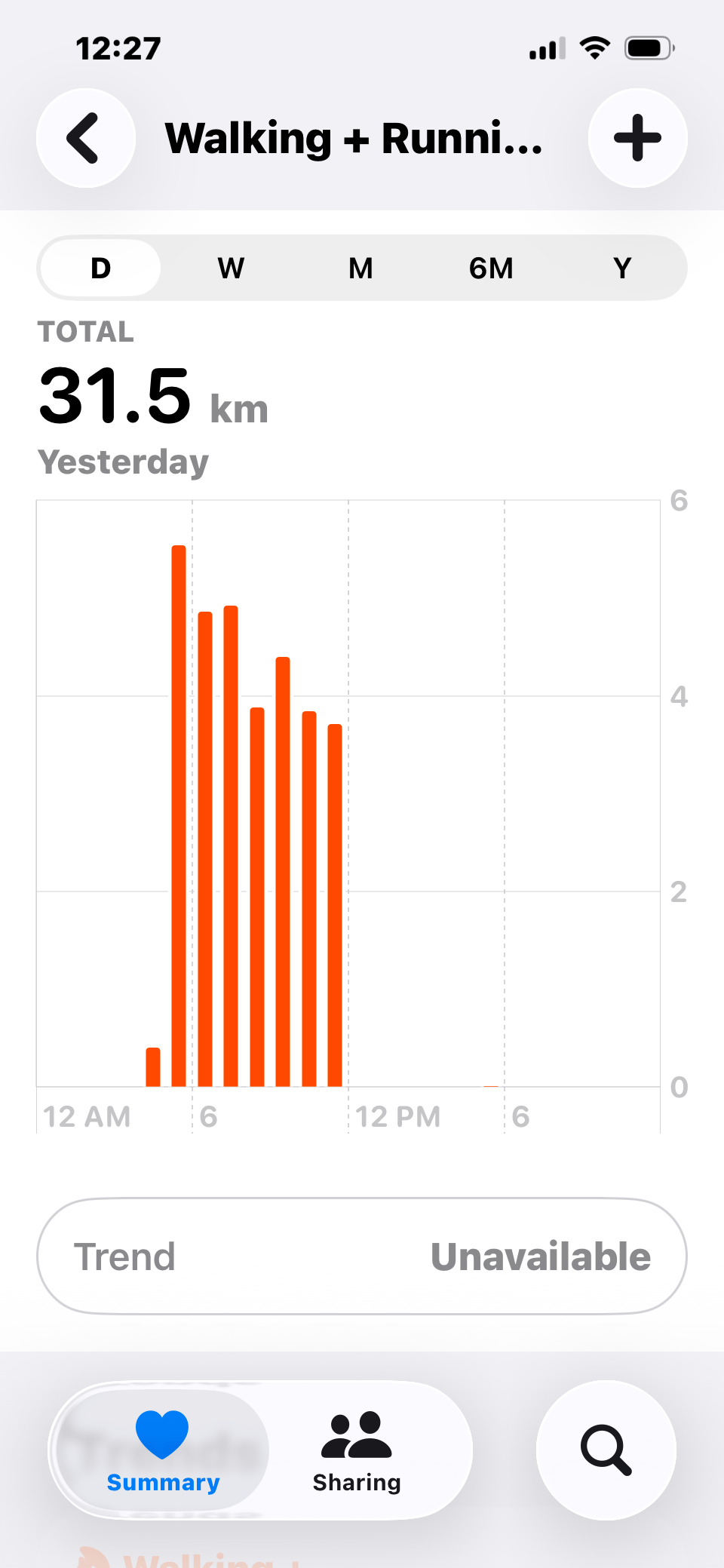The width and height of the screenshot is (724, 1568).
Task: Switch to the M monthly view
Action: (x=360, y=268)
